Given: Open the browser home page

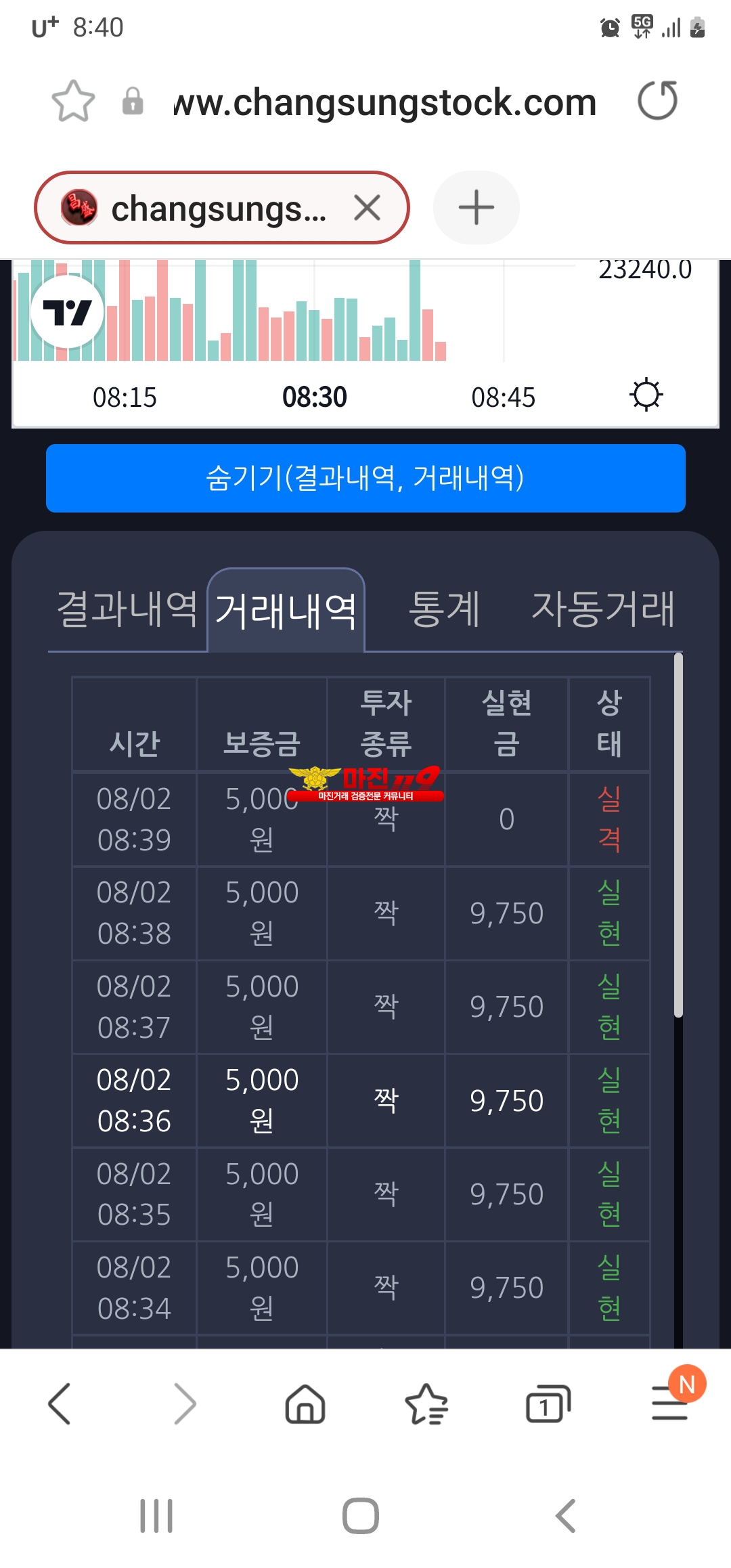Looking at the screenshot, I should coord(305,1404).
